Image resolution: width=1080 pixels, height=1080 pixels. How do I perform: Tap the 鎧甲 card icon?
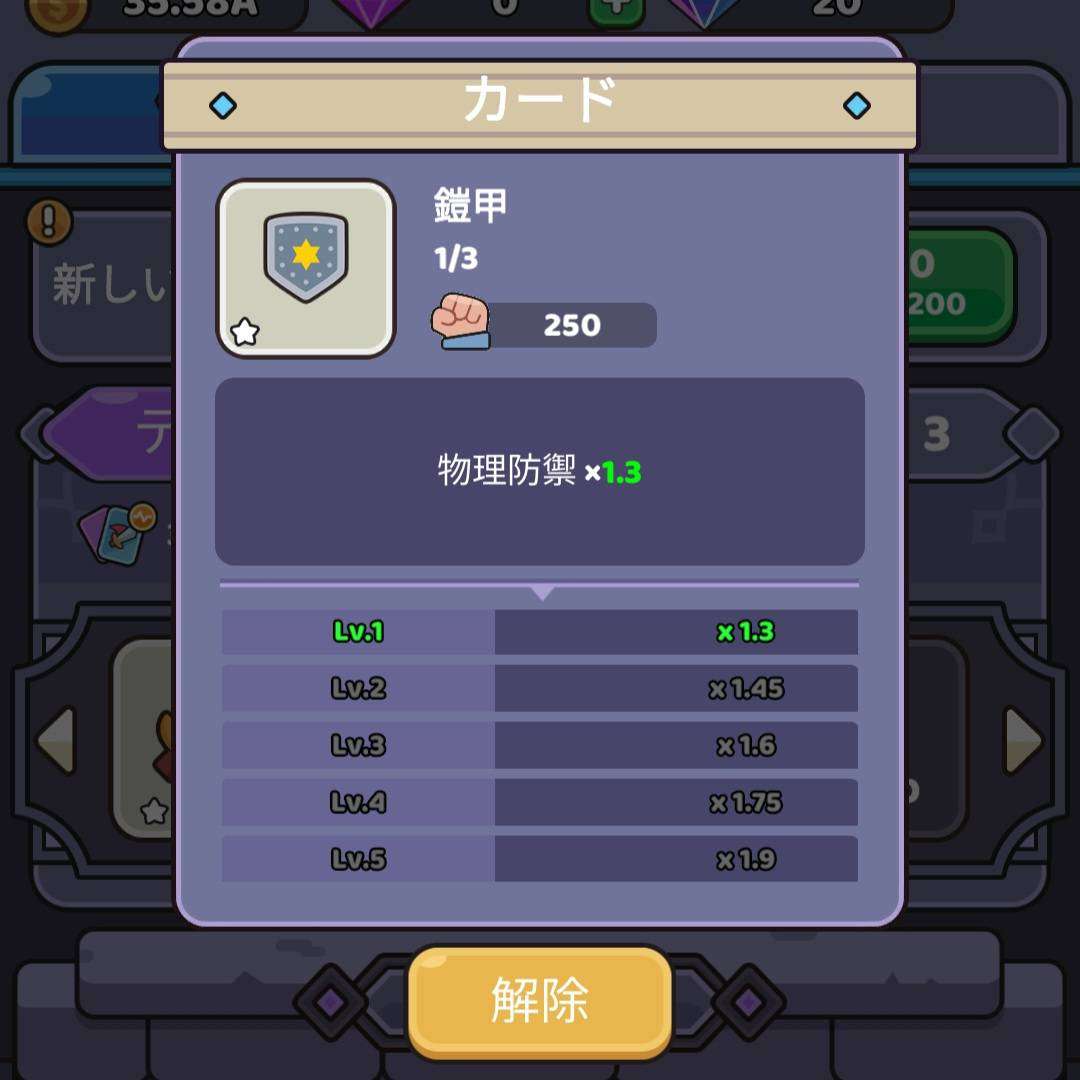[306, 269]
